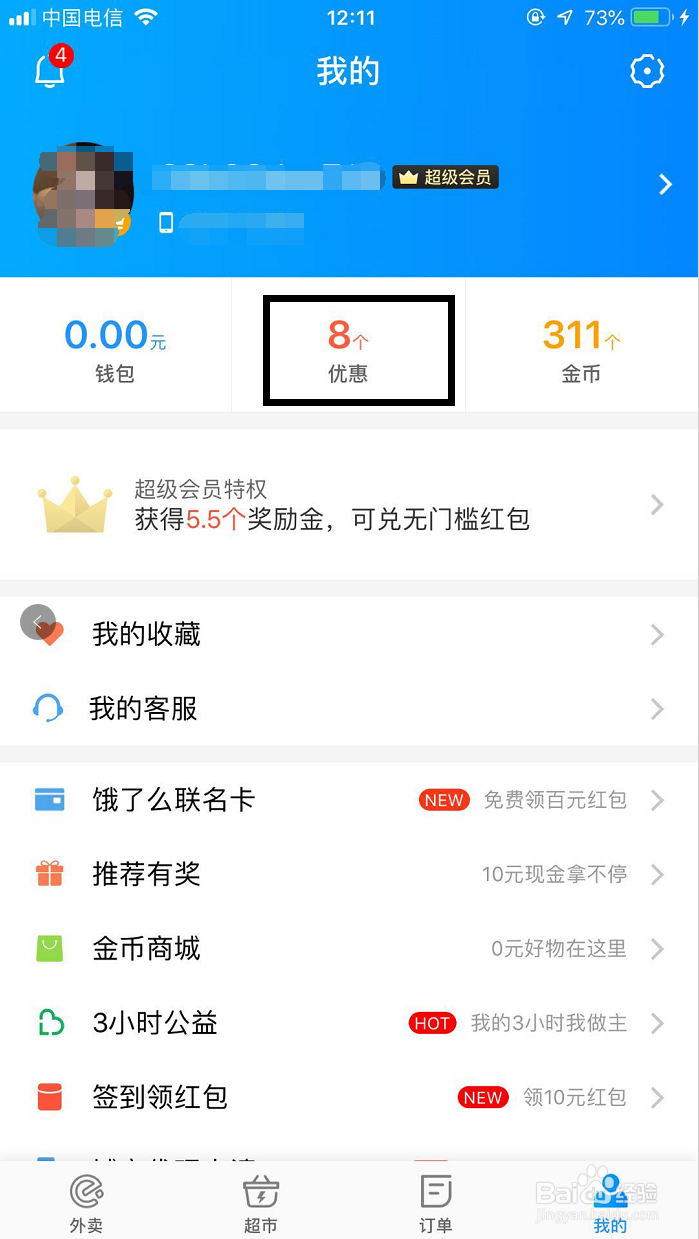Switch to the 超市 tab
The image size is (699, 1239).
(261, 1203)
